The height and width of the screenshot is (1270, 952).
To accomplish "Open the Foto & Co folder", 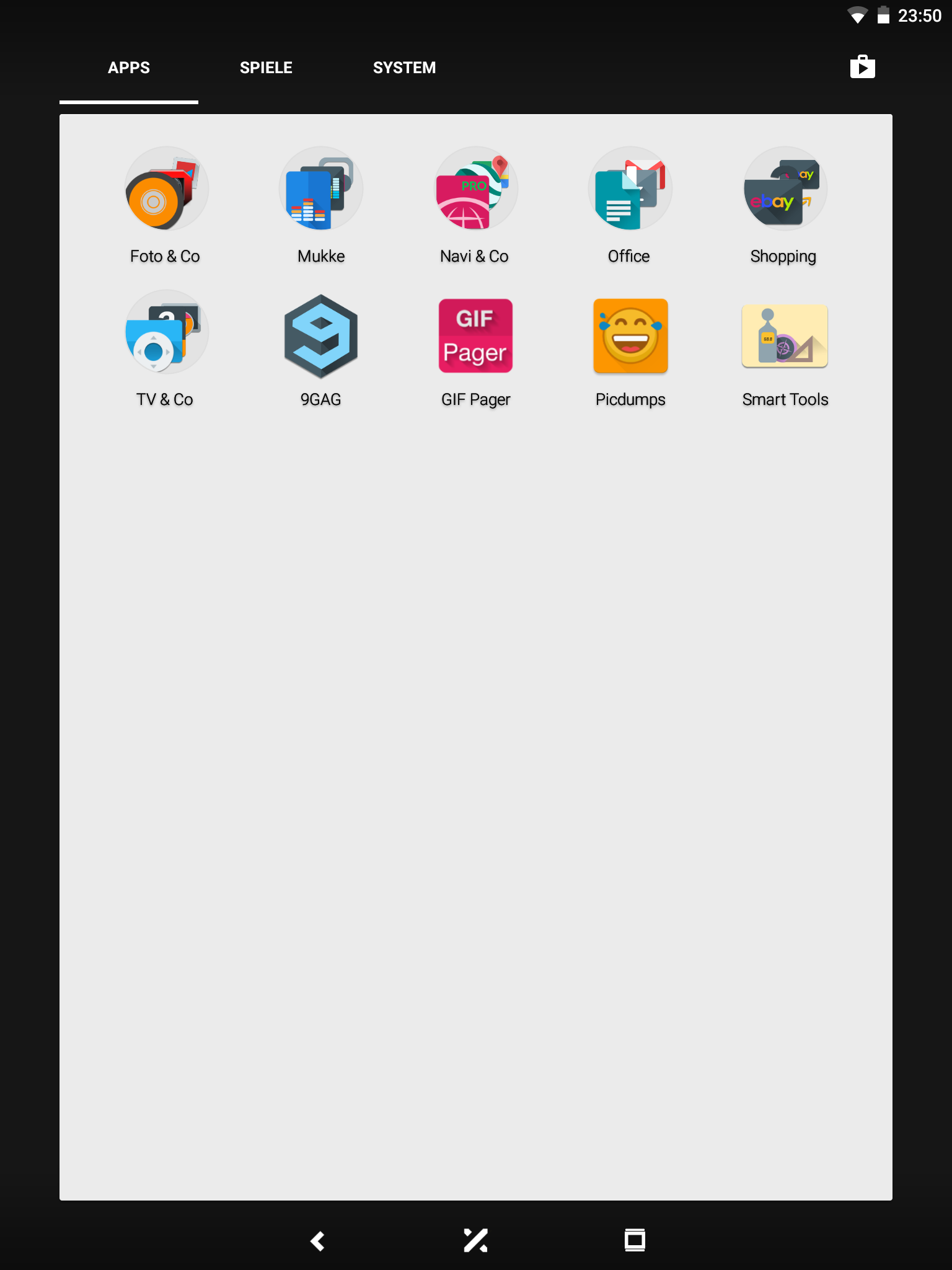I will (165, 189).
